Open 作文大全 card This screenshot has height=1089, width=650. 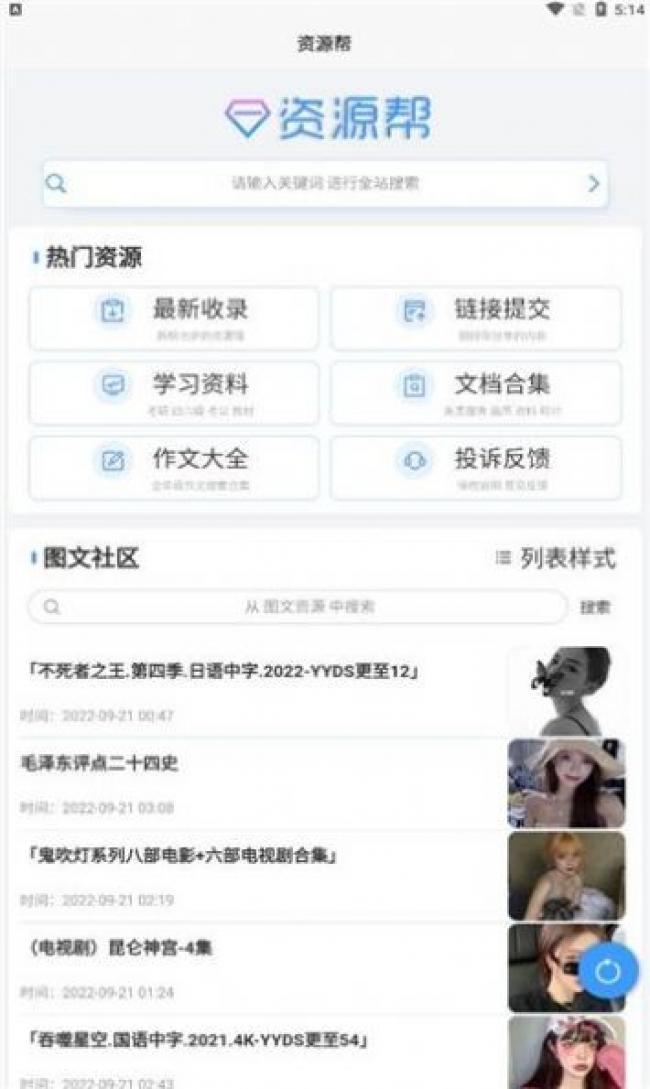174,467
